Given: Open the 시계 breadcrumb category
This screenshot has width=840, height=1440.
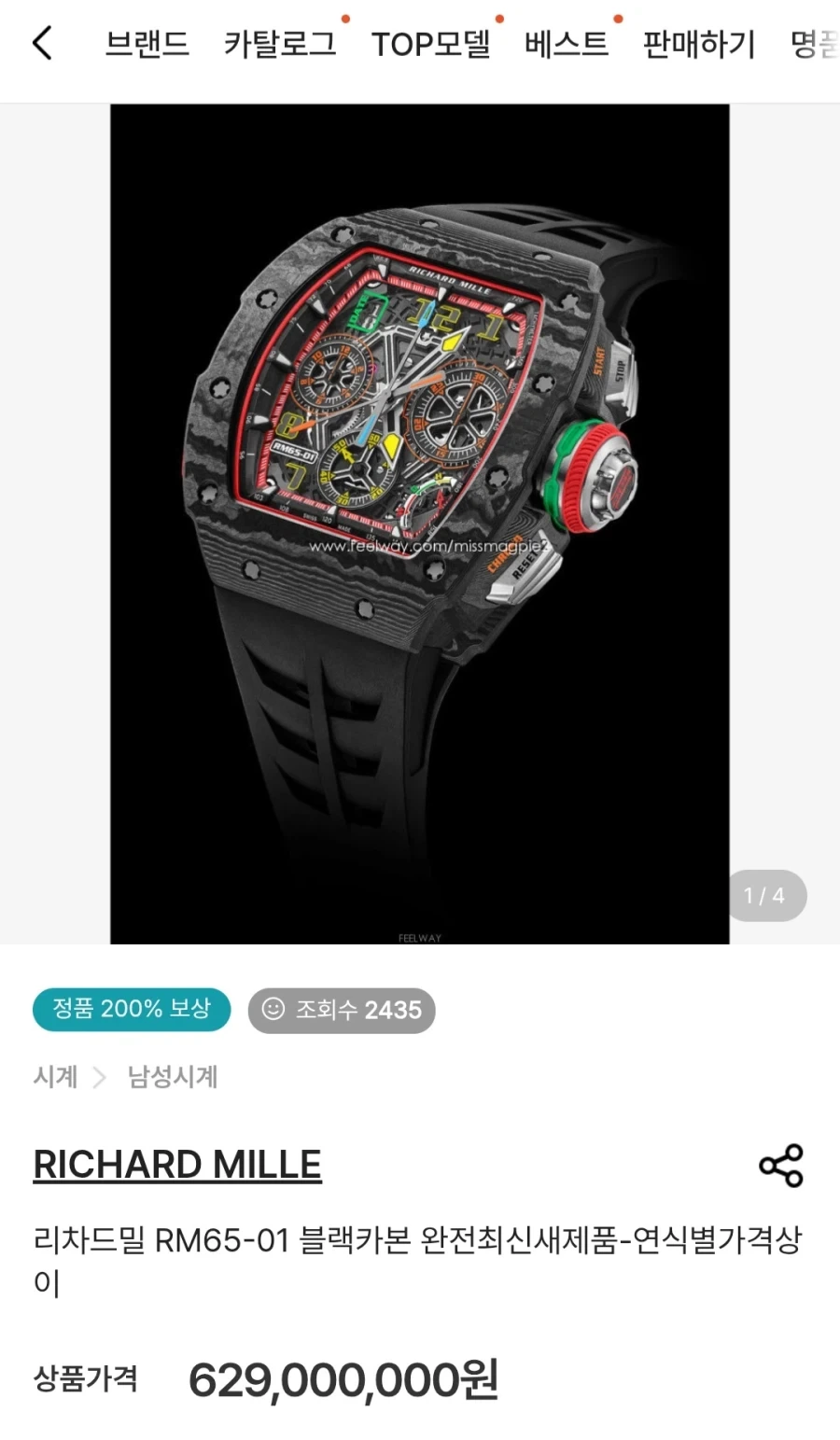Looking at the screenshot, I should click(x=55, y=1076).
